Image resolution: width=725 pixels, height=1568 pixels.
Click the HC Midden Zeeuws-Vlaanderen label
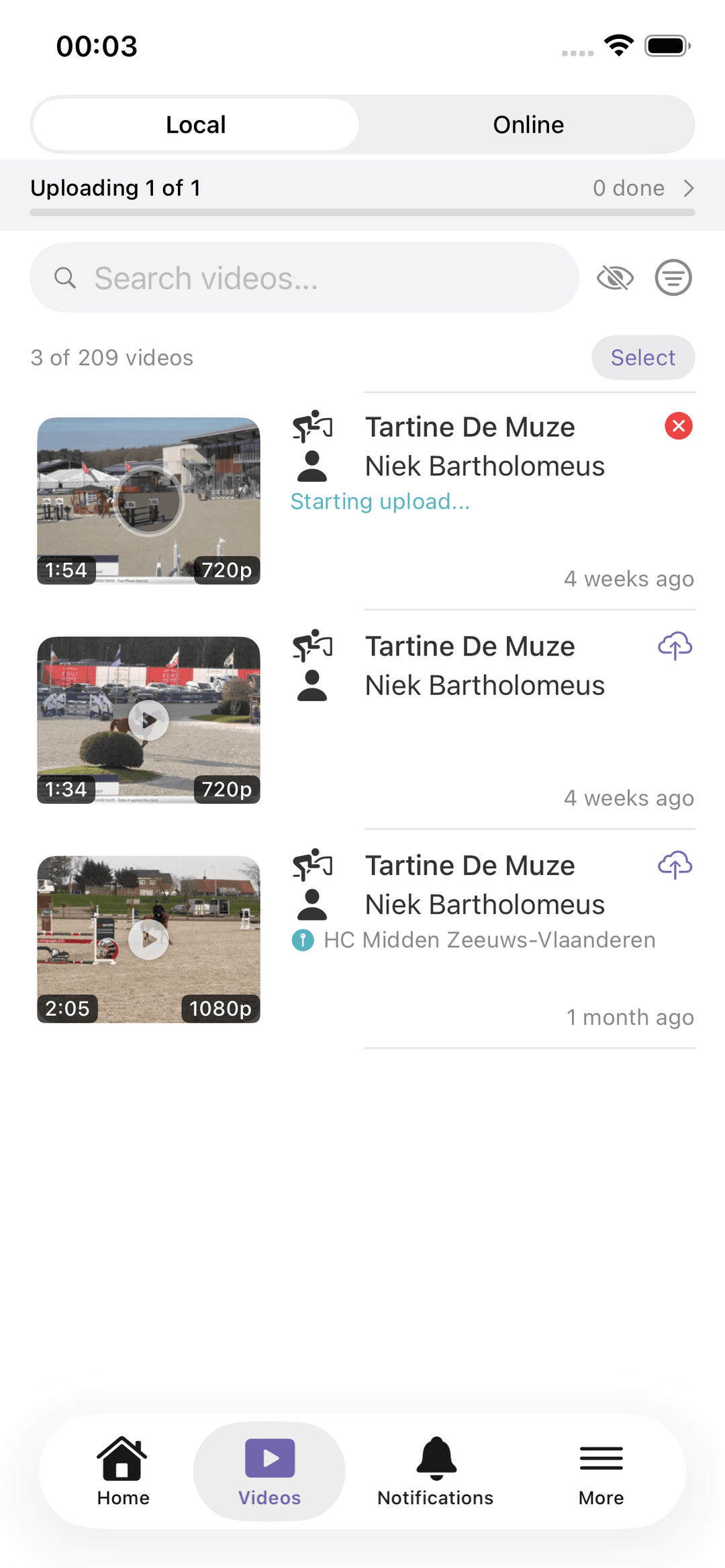pos(489,939)
